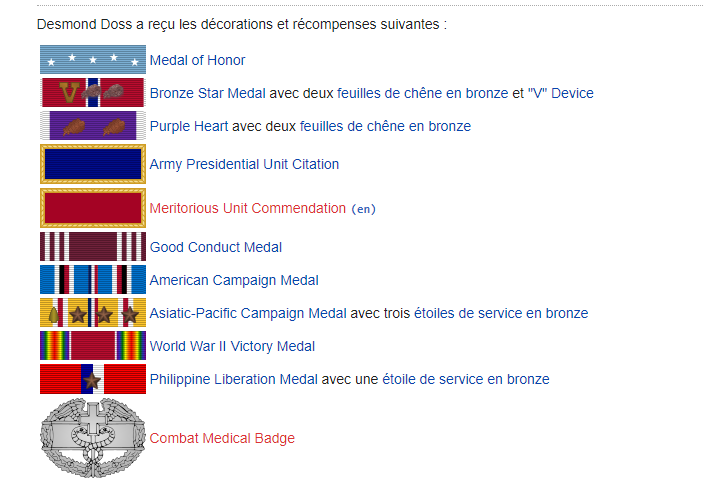Open the Philippine Liberation Medal link
This screenshot has width=704, height=490.
234,379
